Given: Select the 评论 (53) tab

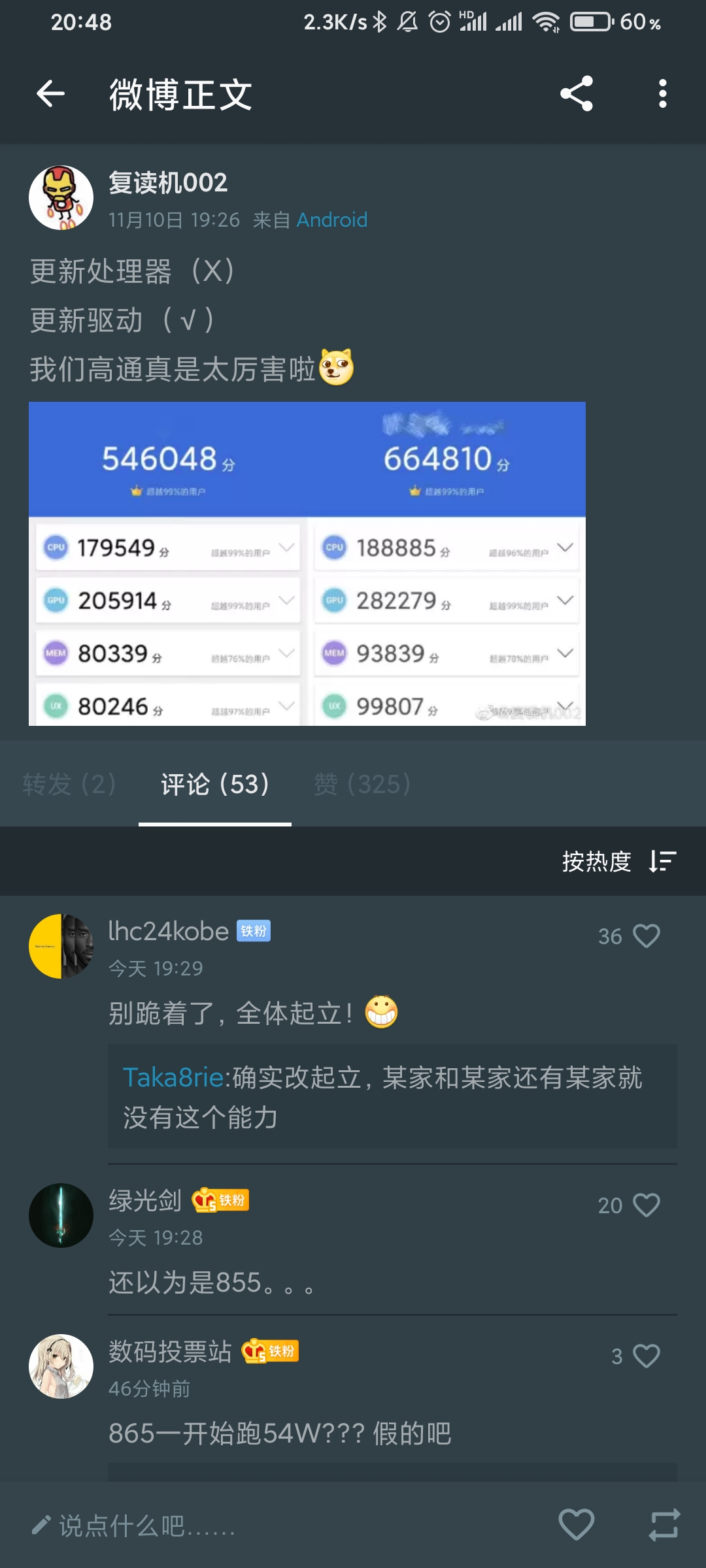Looking at the screenshot, I should pyautogui.click(x=215, y=784).
